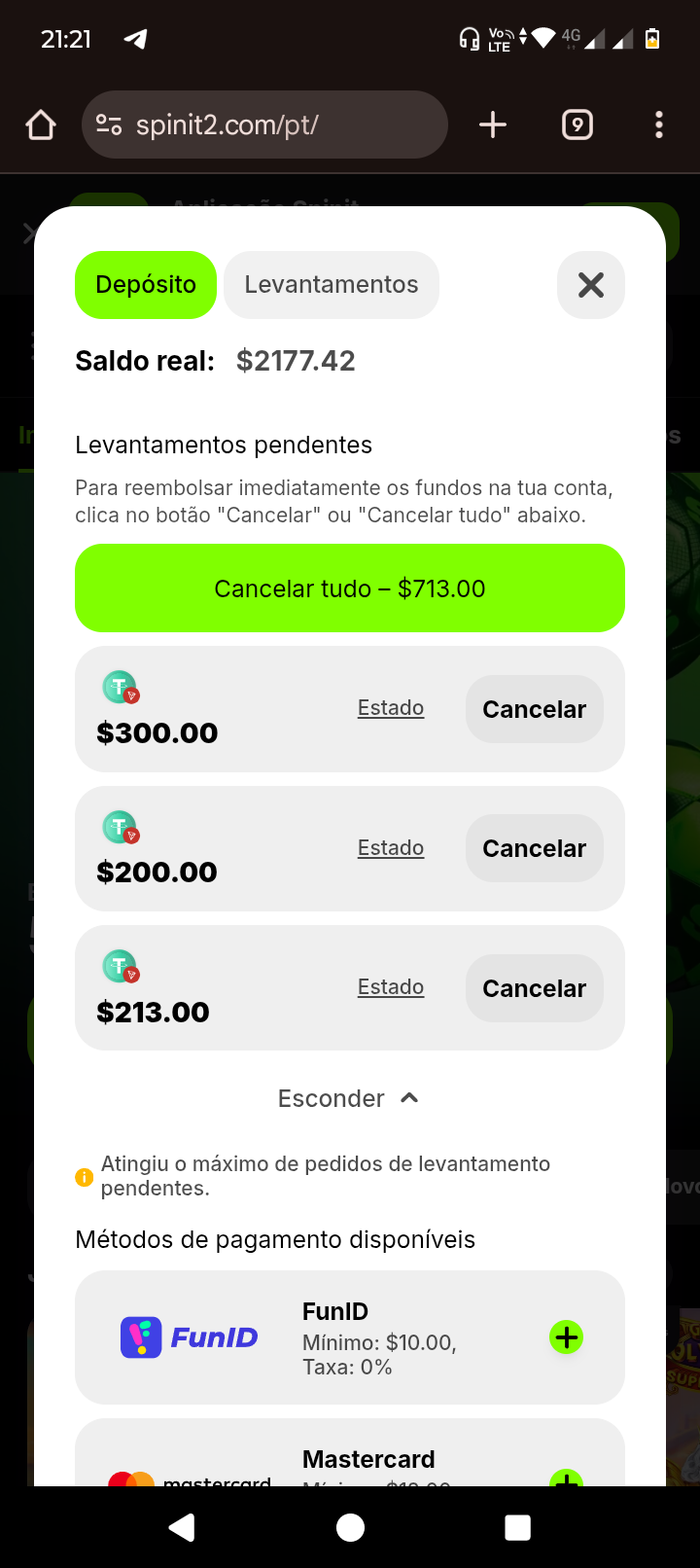Image resolution: width=700 pixels, height=1568 pixels.
Task: Select the Depósito tab
Action: 146,285
